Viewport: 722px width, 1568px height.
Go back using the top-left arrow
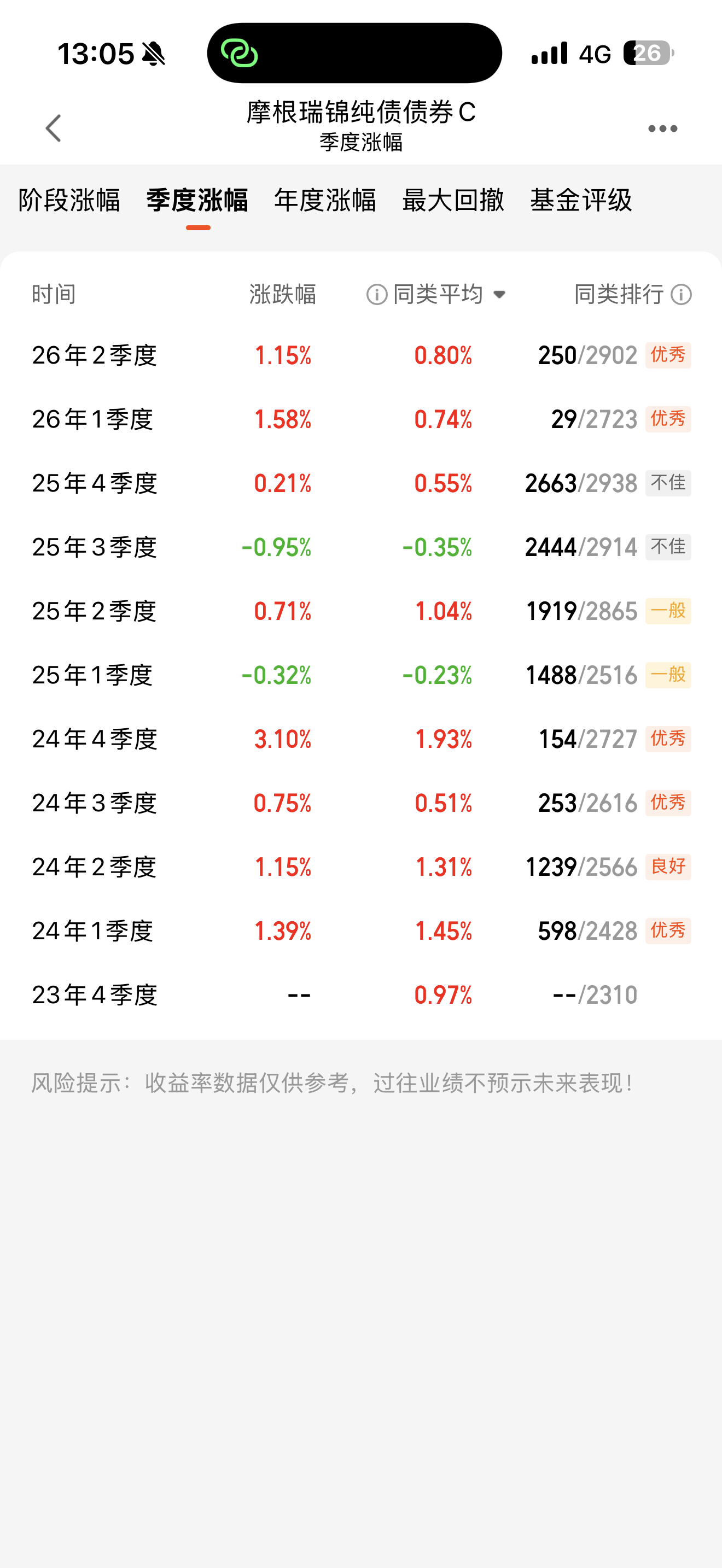coord(53,128)
